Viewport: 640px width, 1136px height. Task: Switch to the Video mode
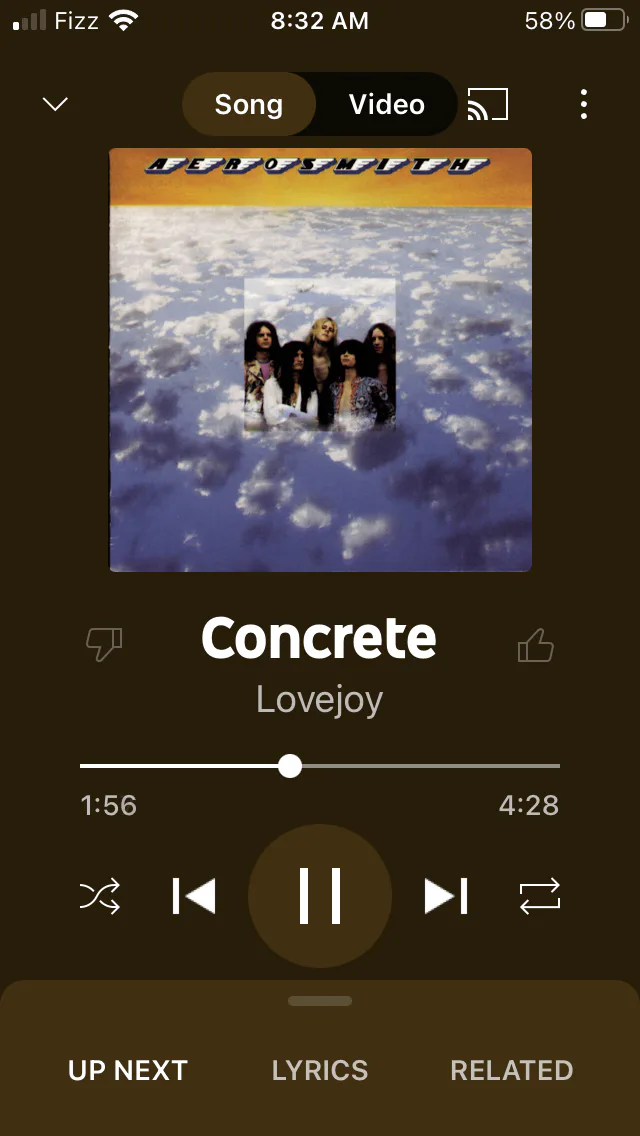click(386, 105)
